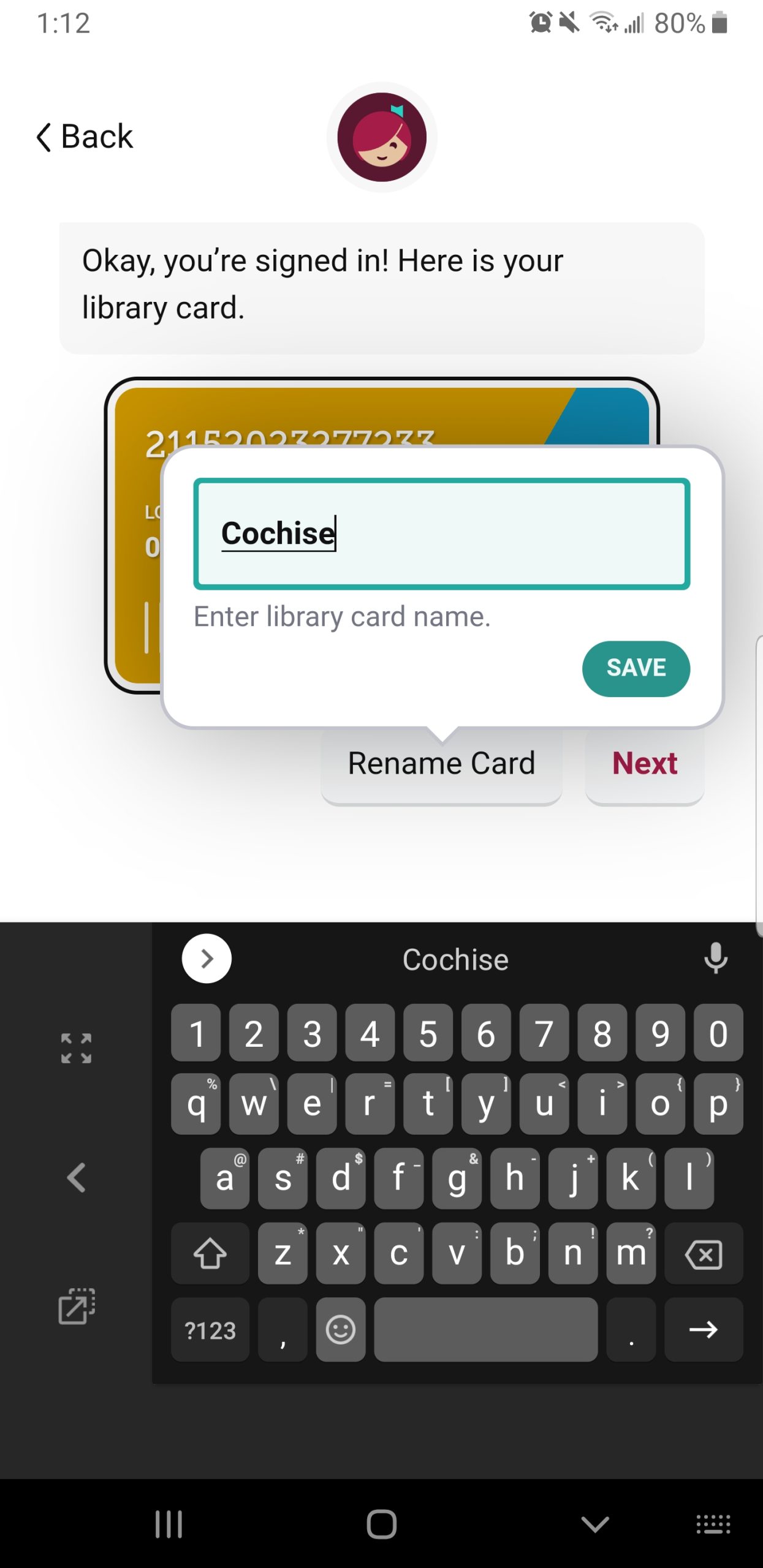The image size is (763, 1568).
Task: Accept the Cochise keyboard suggestion
Action: pos(455,959)
